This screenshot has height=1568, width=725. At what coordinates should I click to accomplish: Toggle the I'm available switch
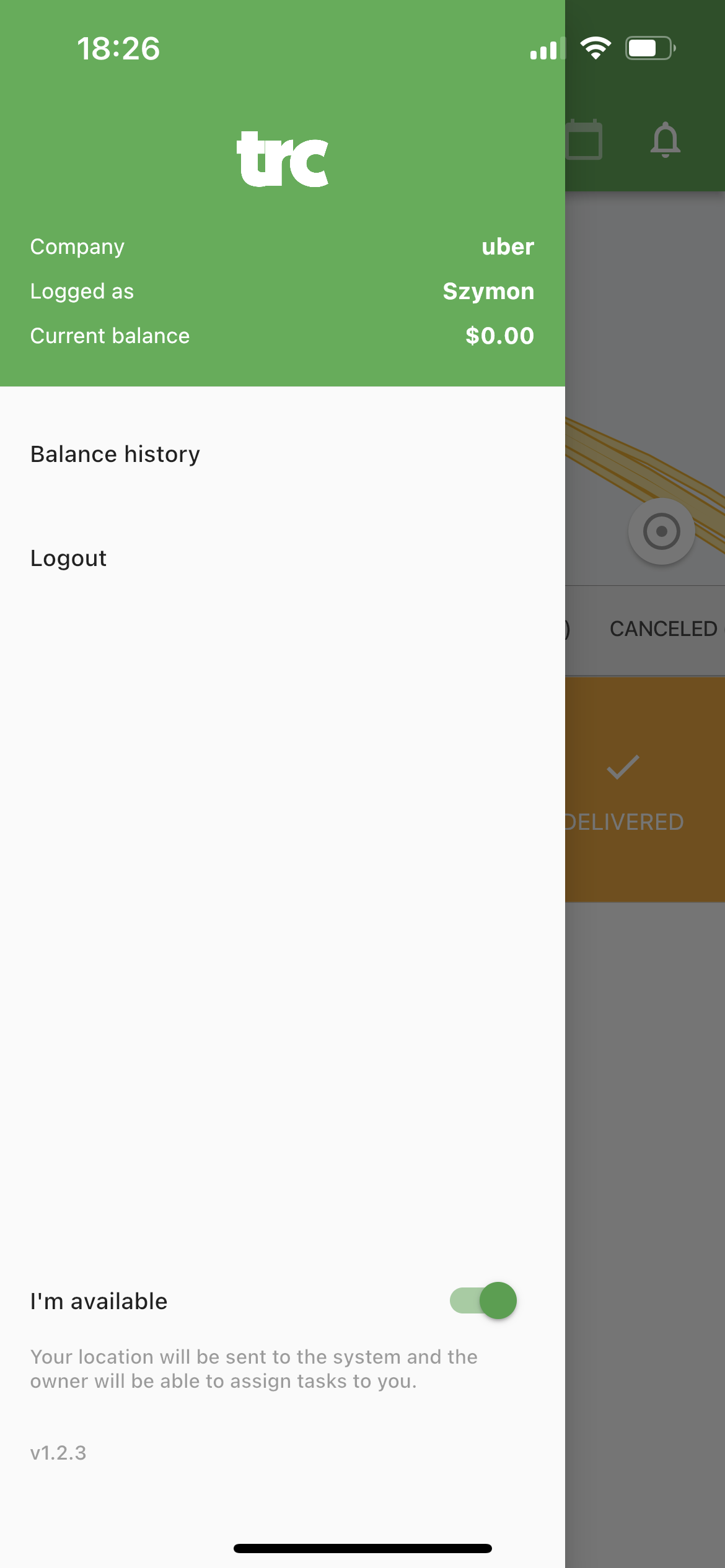pos(484,1300)
